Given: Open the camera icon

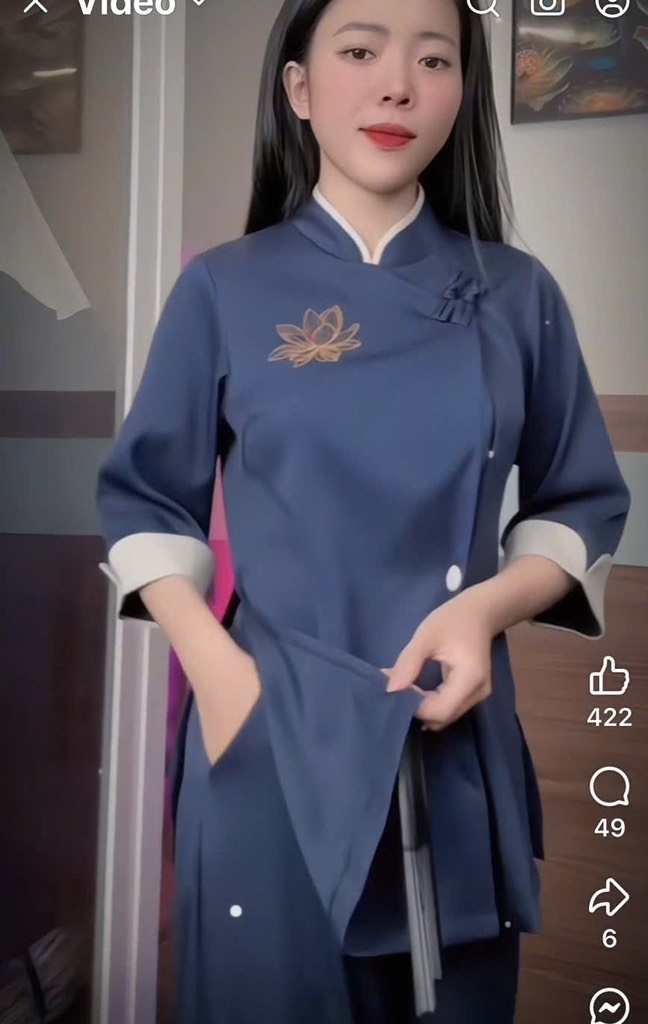Looking at the screenshot, I should [x=547, y=5].
